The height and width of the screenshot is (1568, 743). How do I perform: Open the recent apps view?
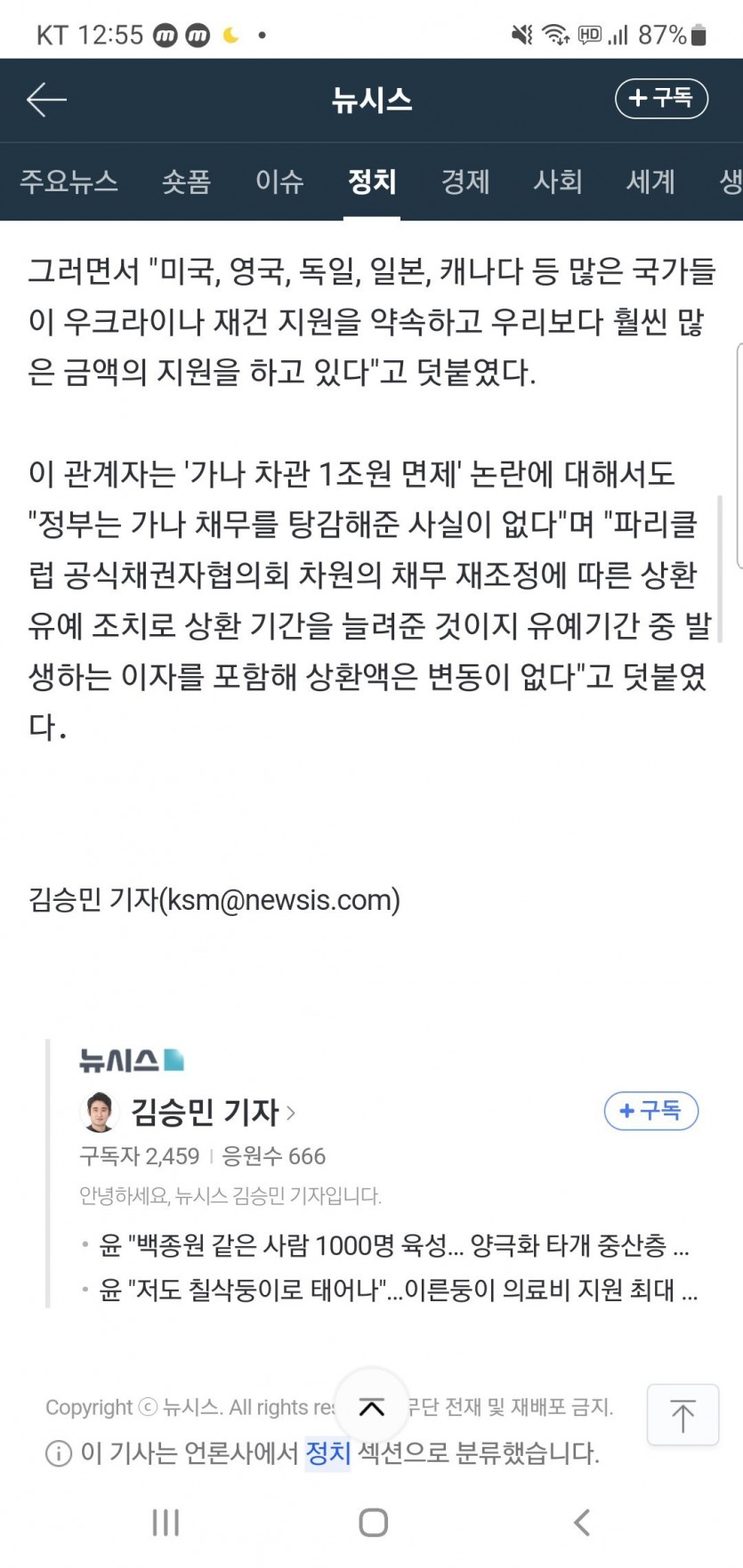click(166, 1522)
